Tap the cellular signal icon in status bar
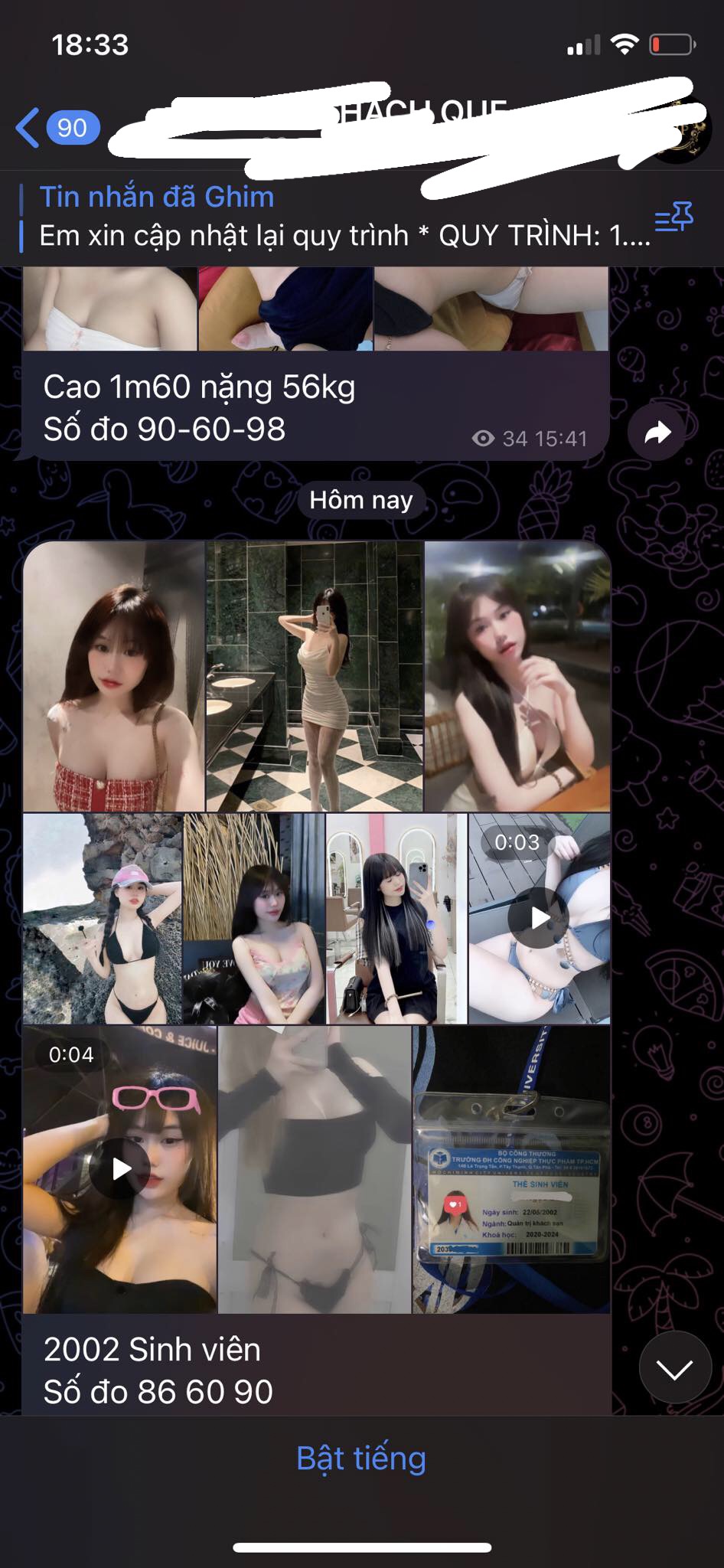The height and width of the screenshot is (1568, 724). pos(582,44)
